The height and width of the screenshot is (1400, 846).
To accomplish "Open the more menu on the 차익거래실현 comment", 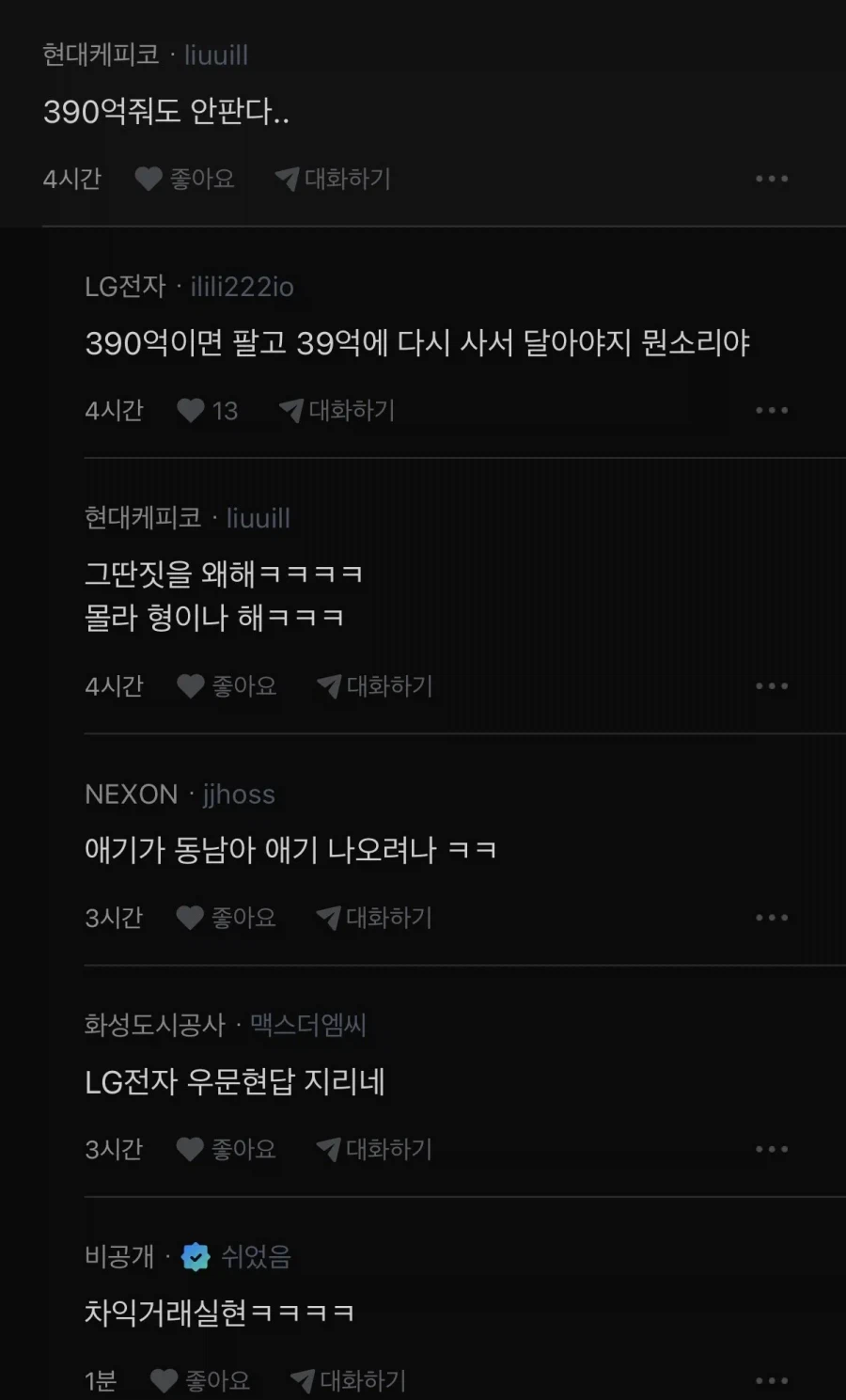I will [x=773, y=1379].
